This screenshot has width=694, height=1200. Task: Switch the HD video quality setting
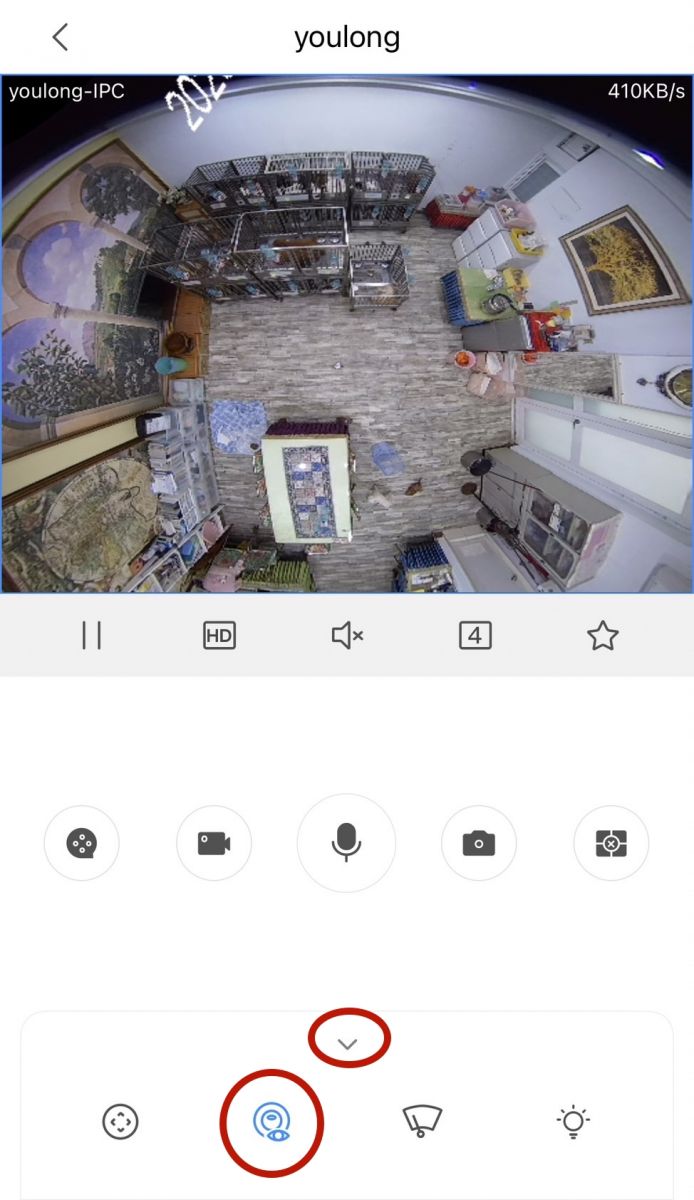[x=219, y=635]
